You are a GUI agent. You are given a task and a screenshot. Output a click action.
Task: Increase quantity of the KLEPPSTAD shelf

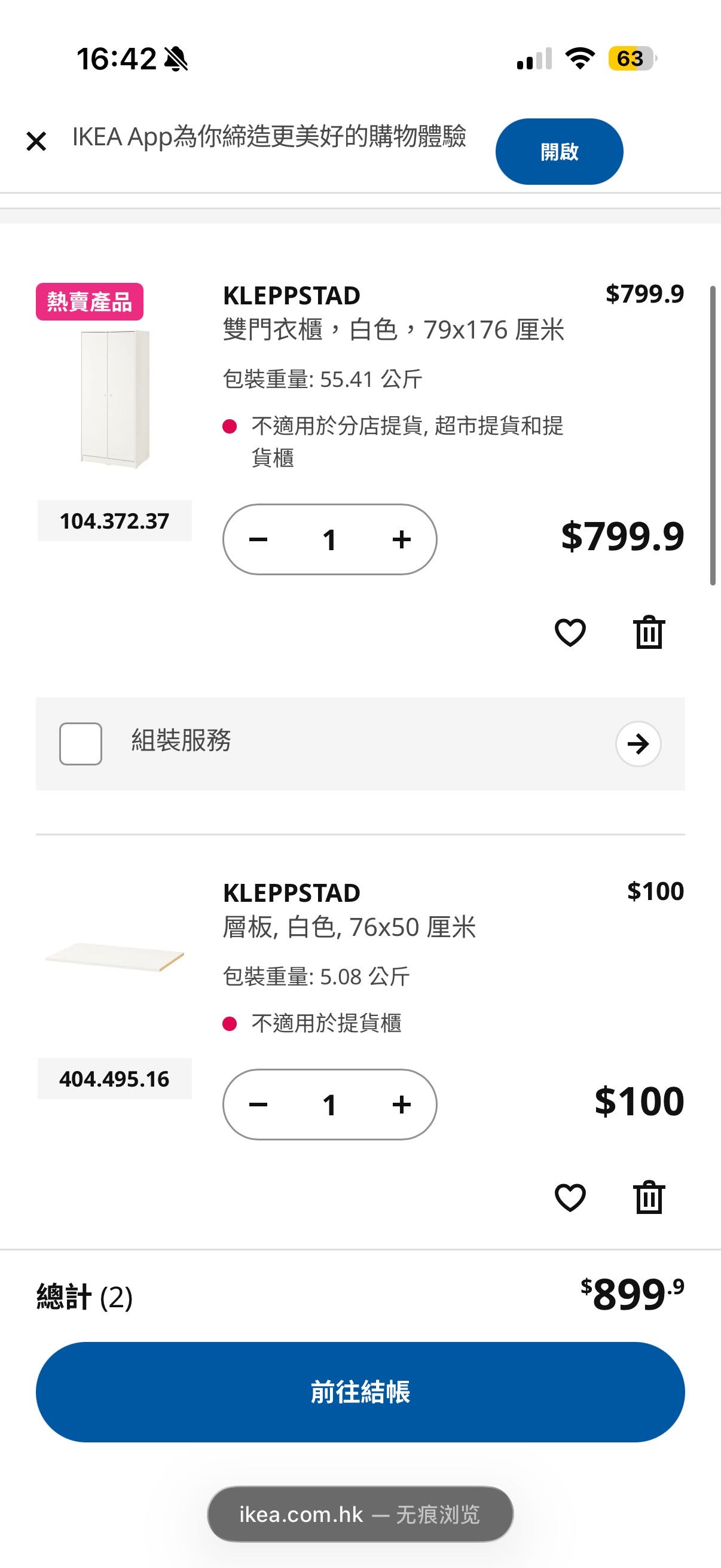point(401,1104)
